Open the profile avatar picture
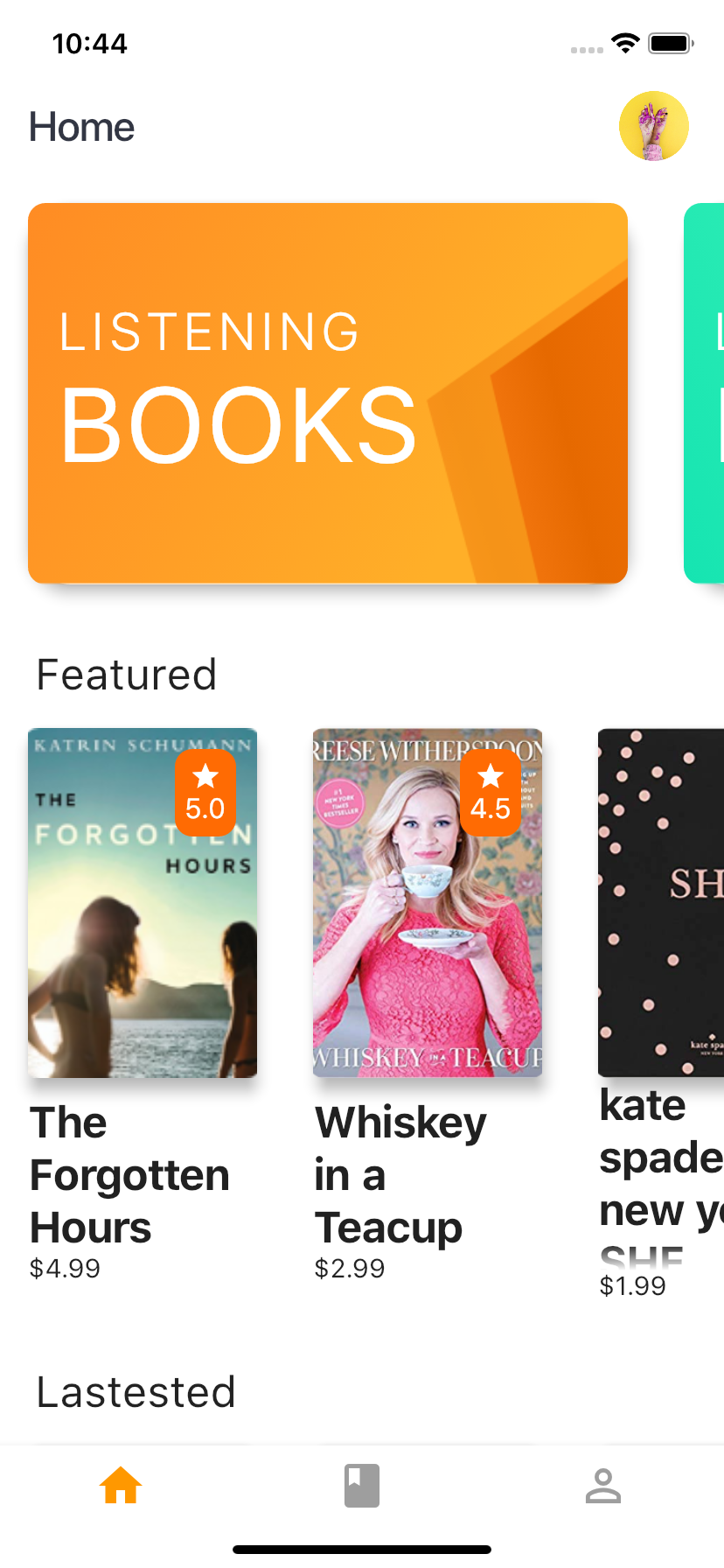724x1568 pixels. click(x=653, y=126)
